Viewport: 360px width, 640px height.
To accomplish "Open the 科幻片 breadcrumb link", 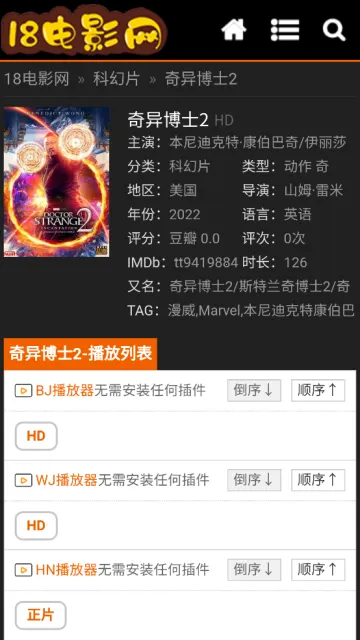I will (117, 79).
